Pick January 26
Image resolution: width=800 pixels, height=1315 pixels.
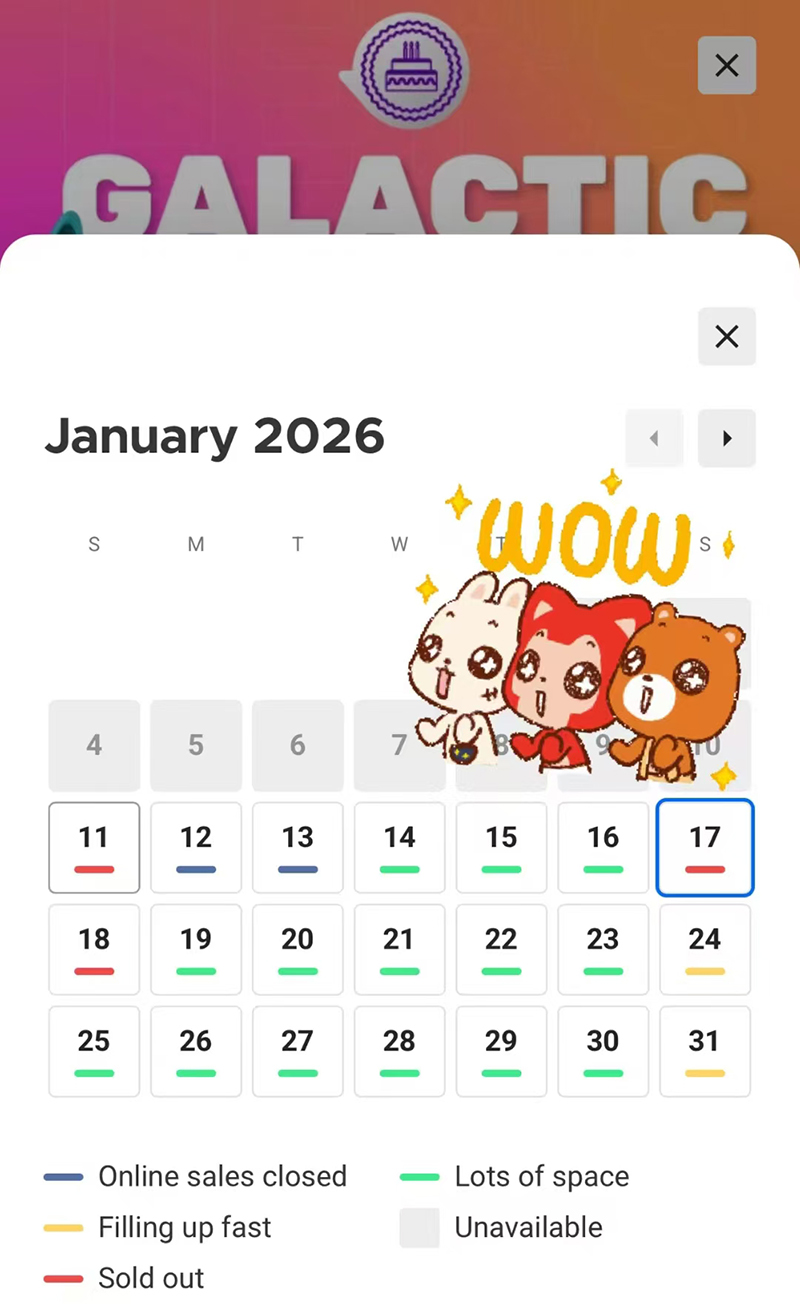pyautogui.click(x=196, y=1051)
